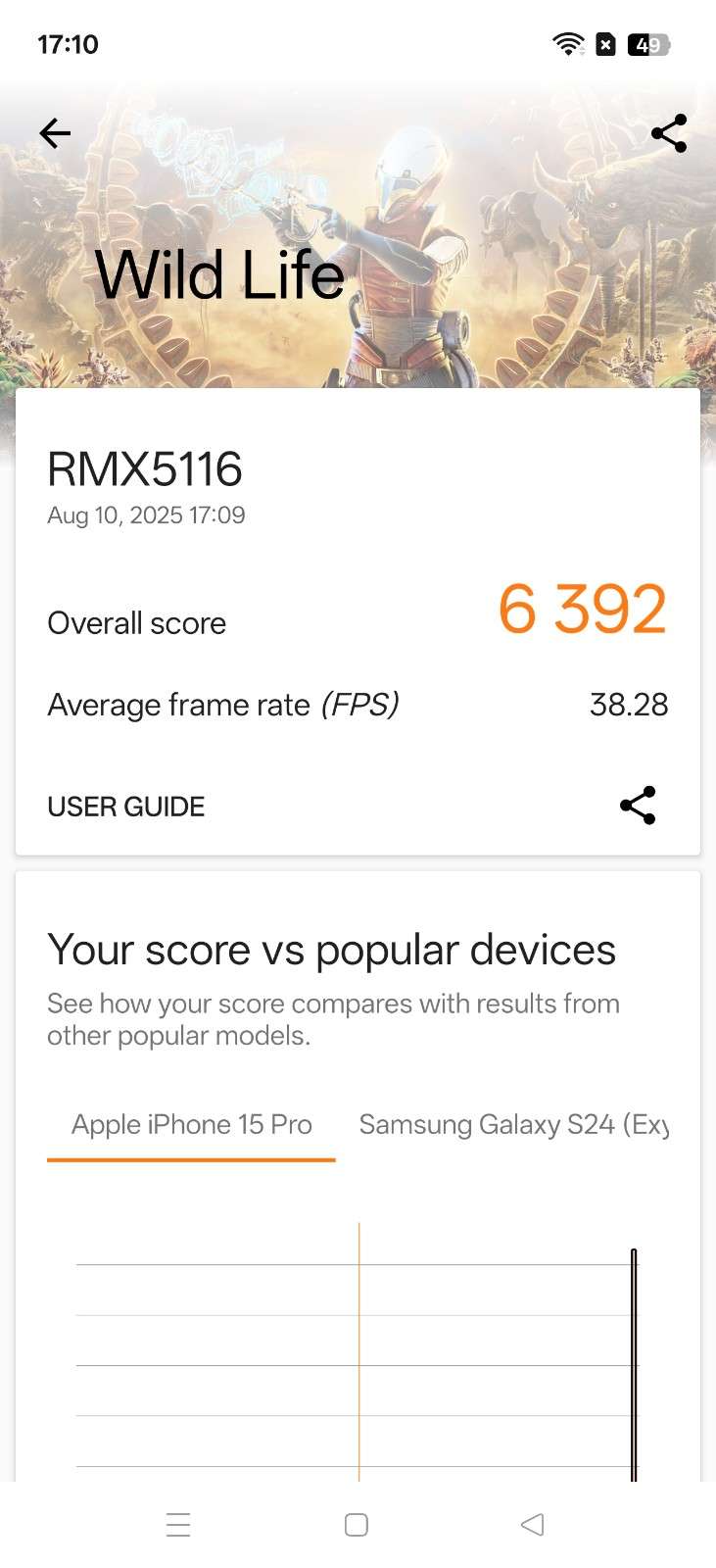Tap the Wild Life title banner
The height and width of the screenshot is (1568, 716).
pyautogui.click(x=219, y=274)
